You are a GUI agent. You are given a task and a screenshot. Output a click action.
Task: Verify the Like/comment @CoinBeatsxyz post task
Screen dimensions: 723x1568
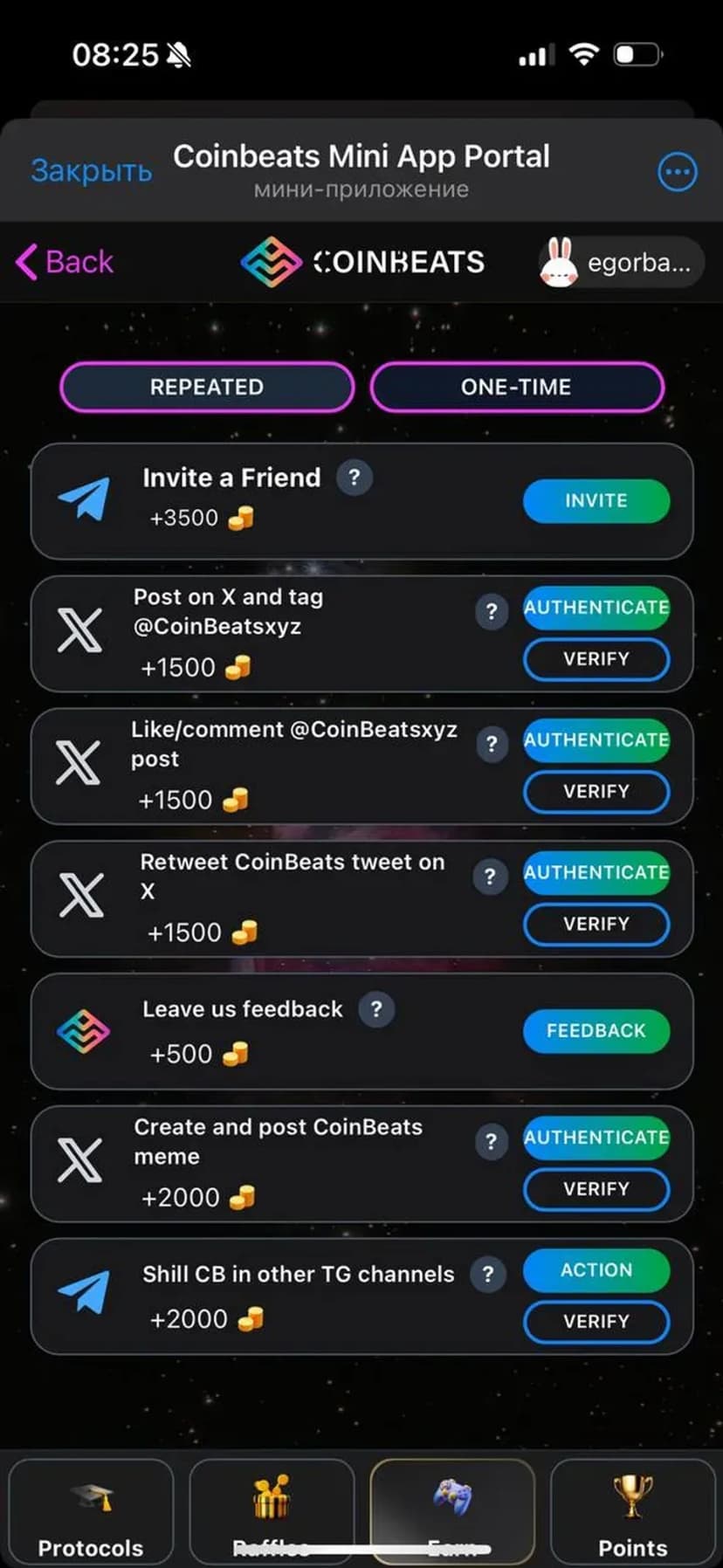pyautogui.click(x=596, y=792)
